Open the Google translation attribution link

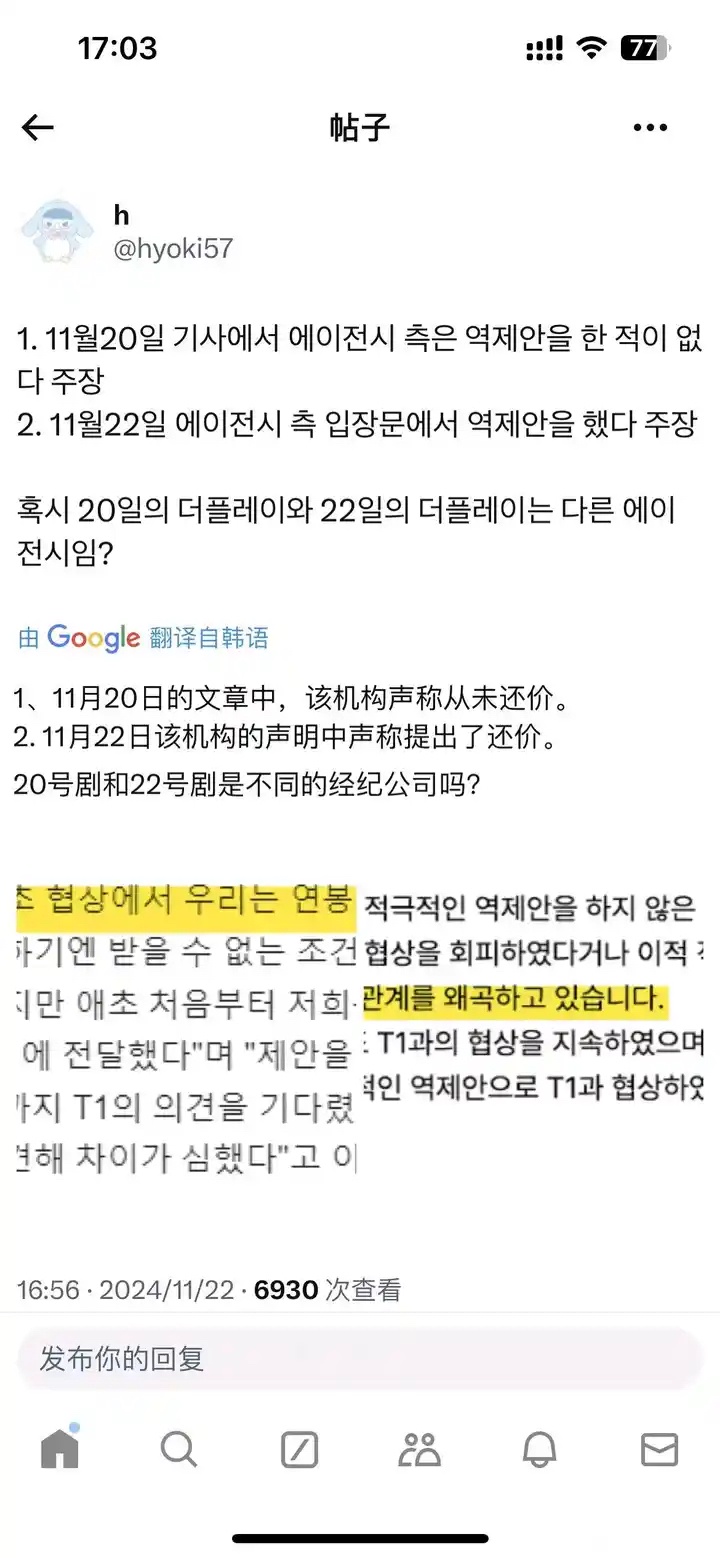(x=143, y=638)
